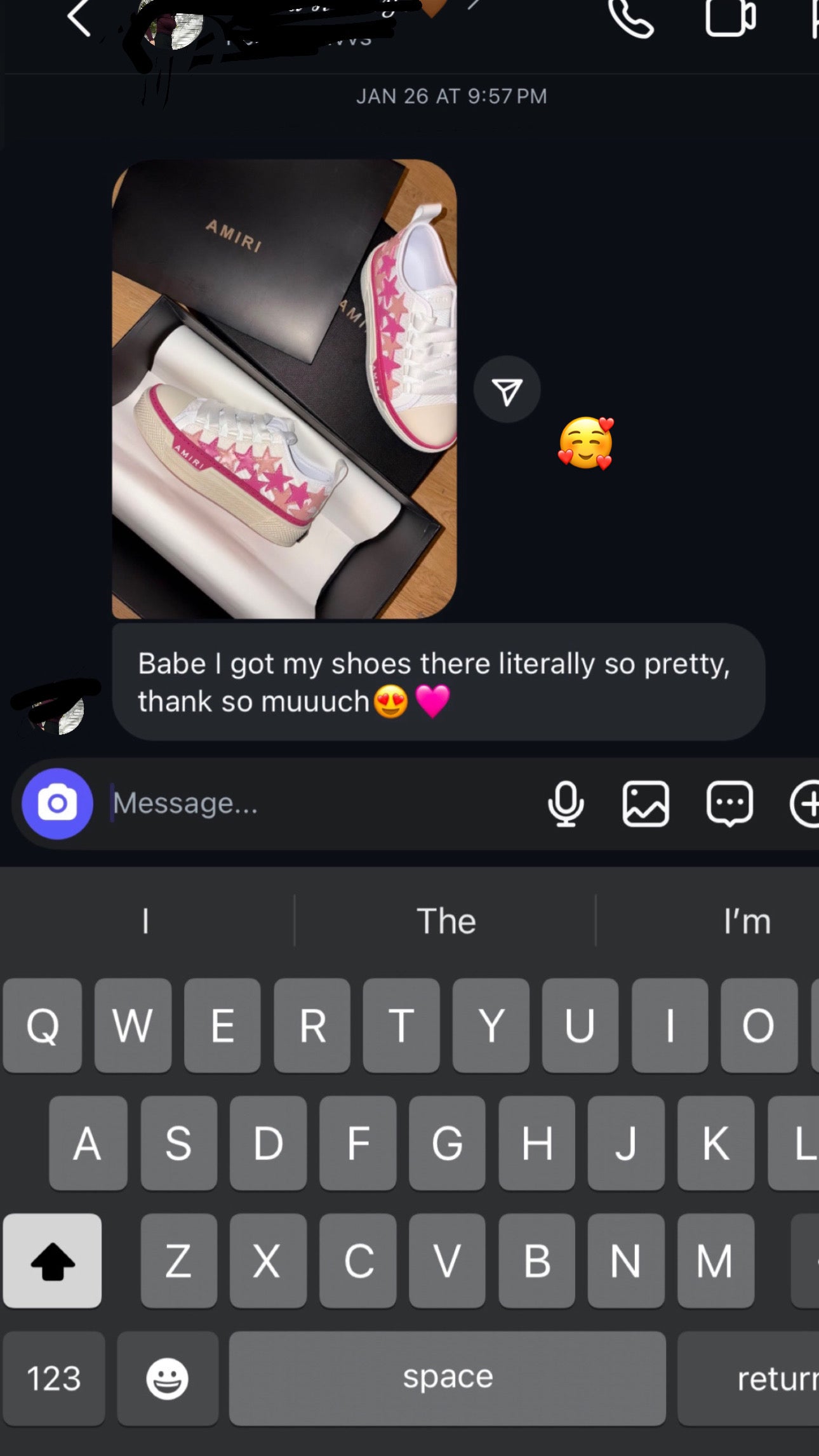Toggle the shift key
This screenshot has width=819, height=1456.
[x=52, y=1261]
